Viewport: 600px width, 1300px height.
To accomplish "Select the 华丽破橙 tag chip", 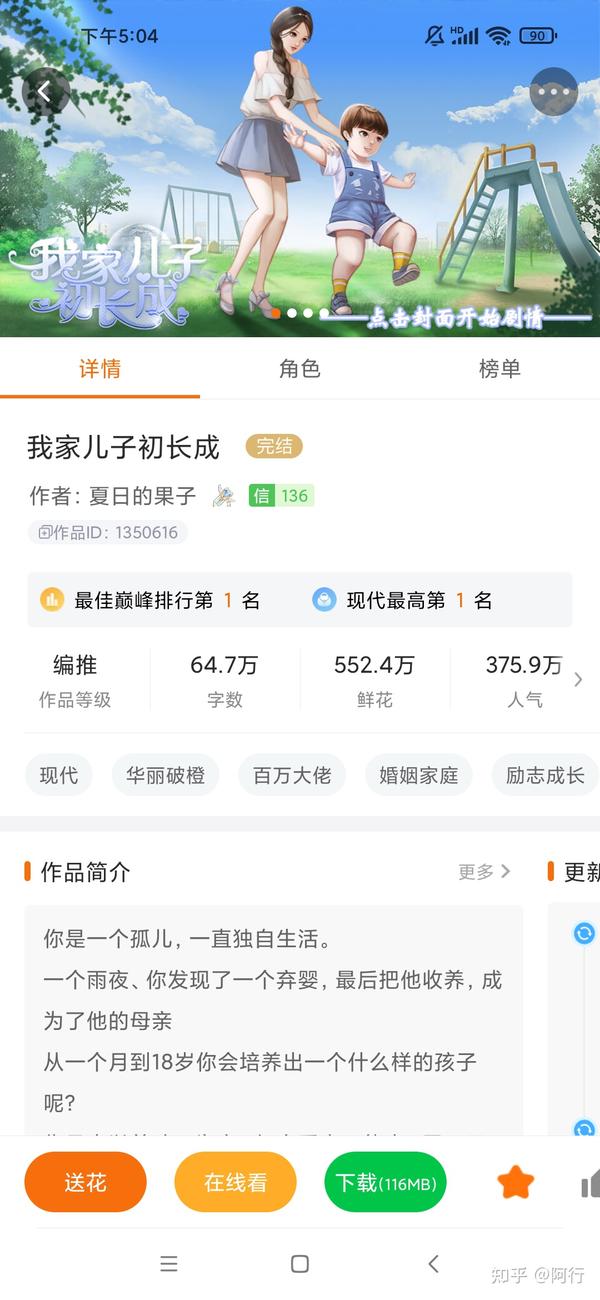I will 166,775.
